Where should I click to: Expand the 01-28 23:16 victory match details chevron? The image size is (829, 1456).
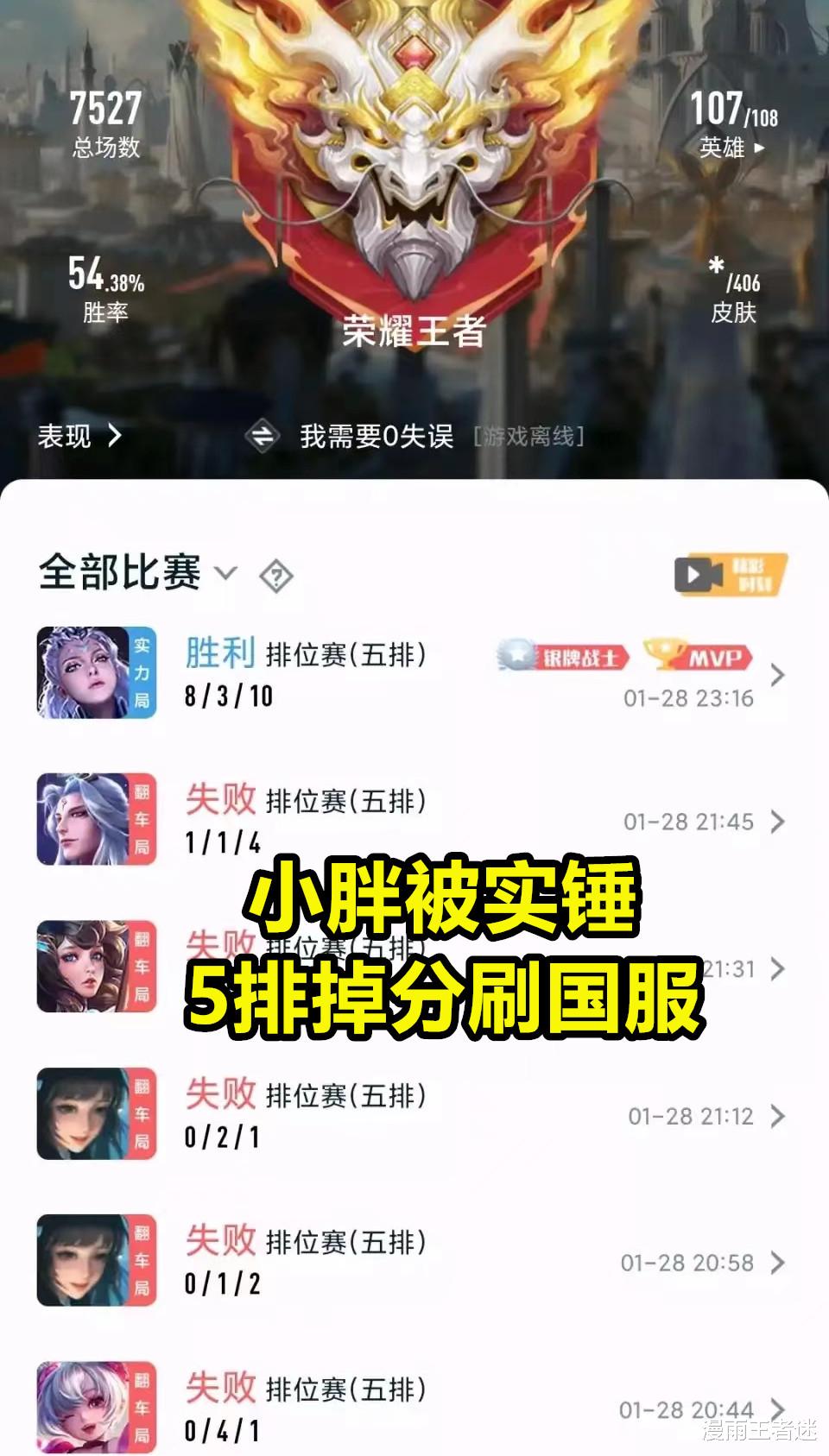point(777,676)
